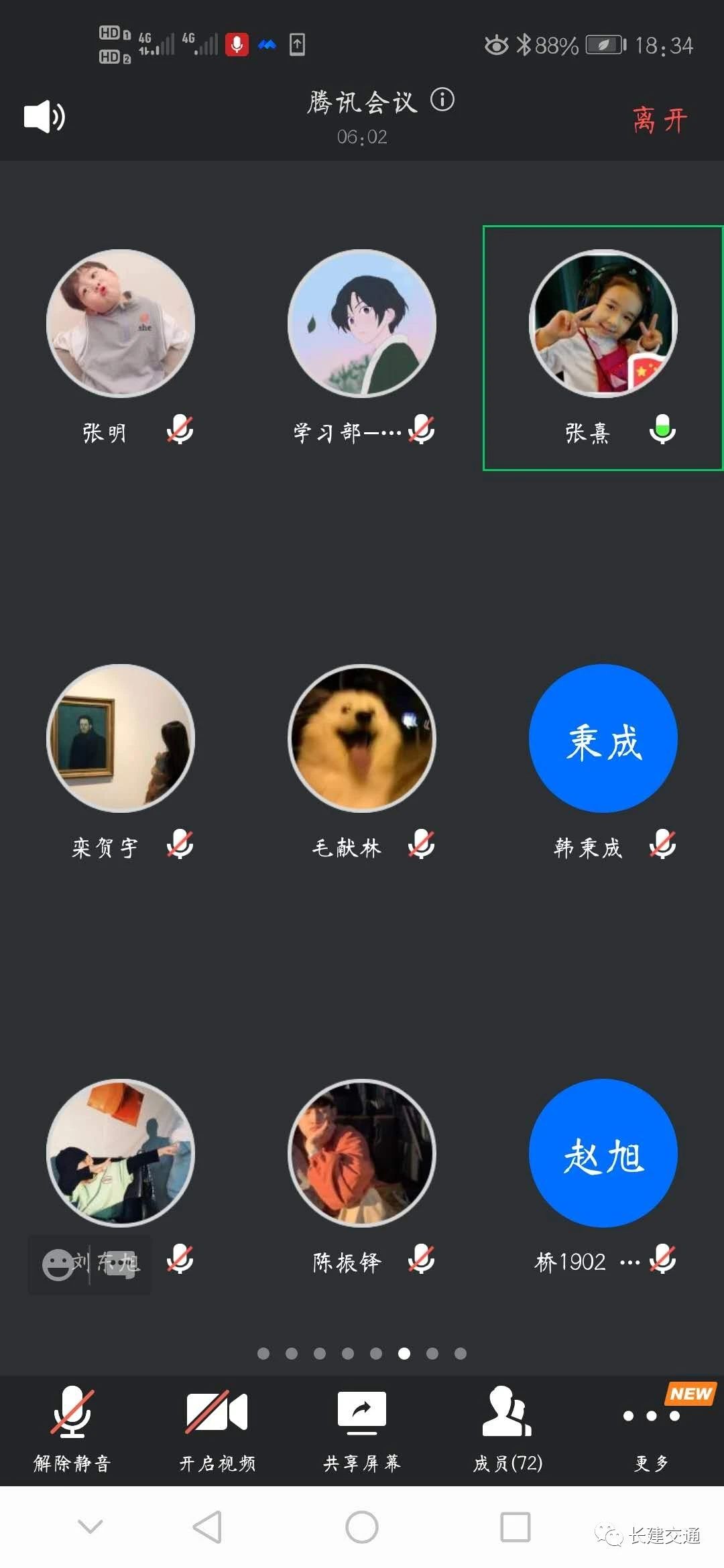Select the speaking participant 张熹

click(603, 324)
